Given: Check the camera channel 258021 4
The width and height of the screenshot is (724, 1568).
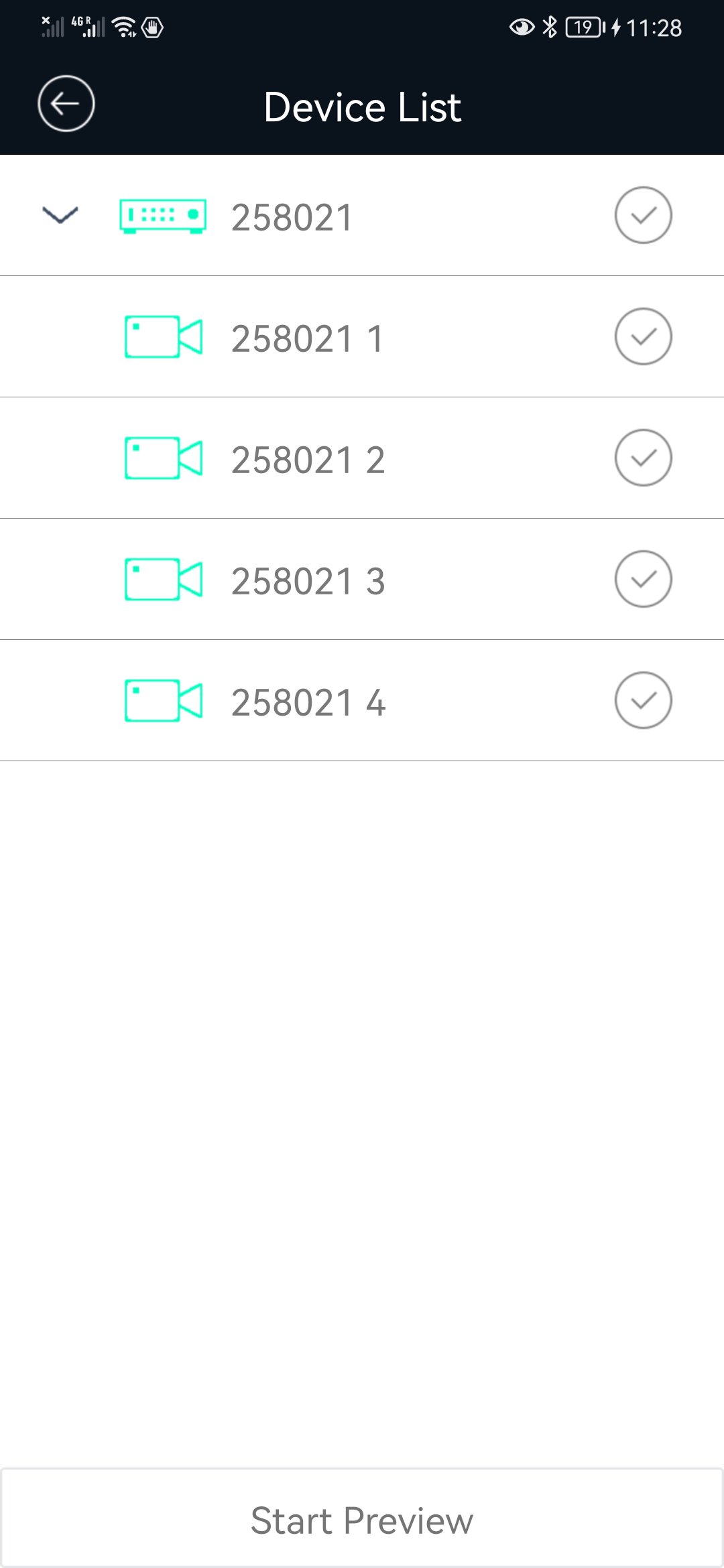Looking at the screenshot, I should pos(643,700).
